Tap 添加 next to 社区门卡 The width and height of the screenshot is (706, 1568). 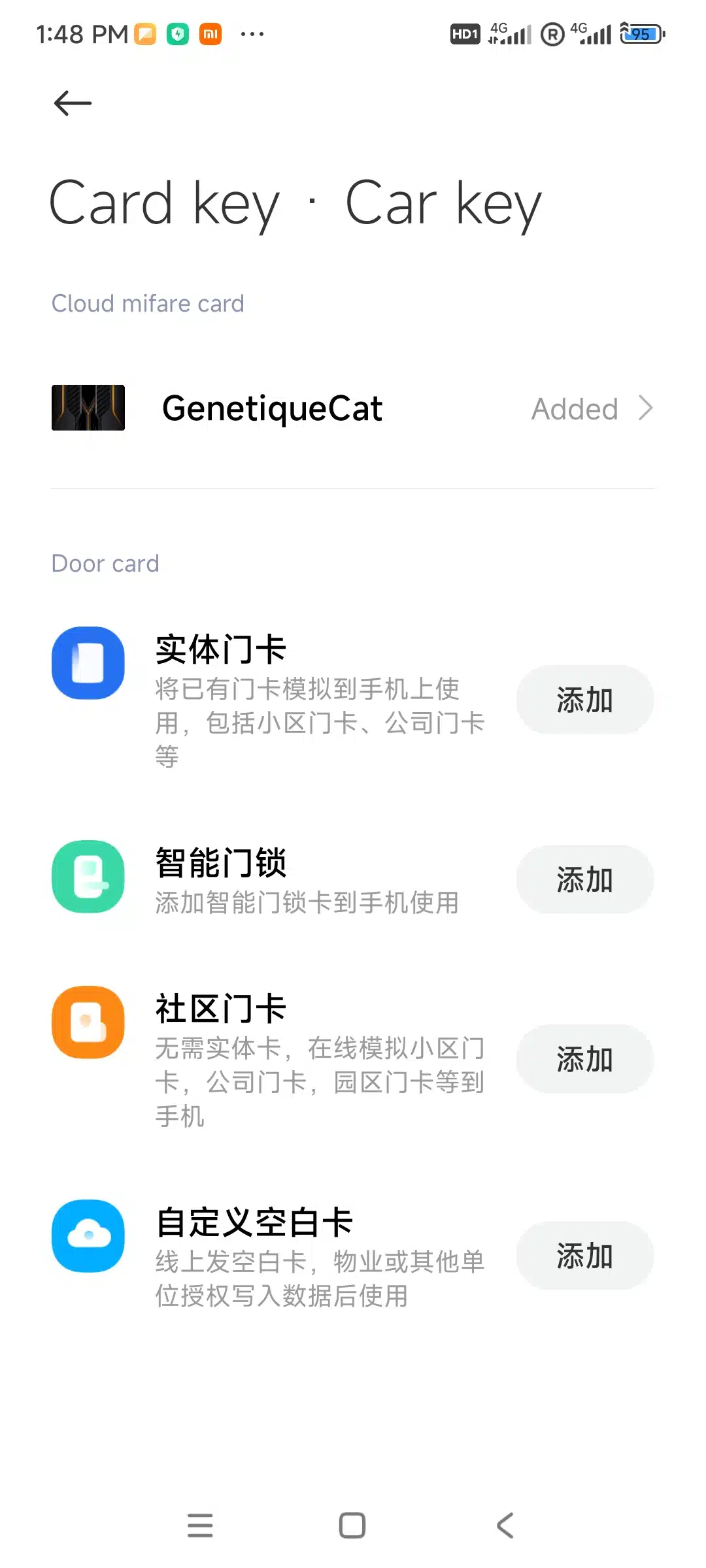pos(584,1059)
